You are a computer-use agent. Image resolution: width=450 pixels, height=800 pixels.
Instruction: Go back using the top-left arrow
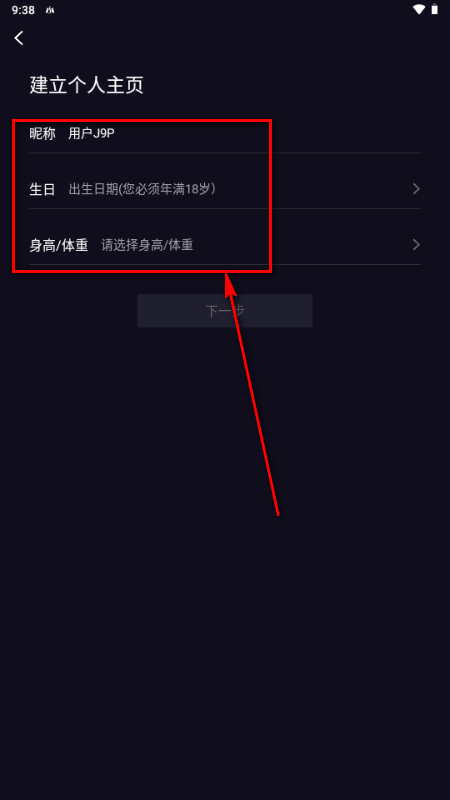(x=19, y=38)
